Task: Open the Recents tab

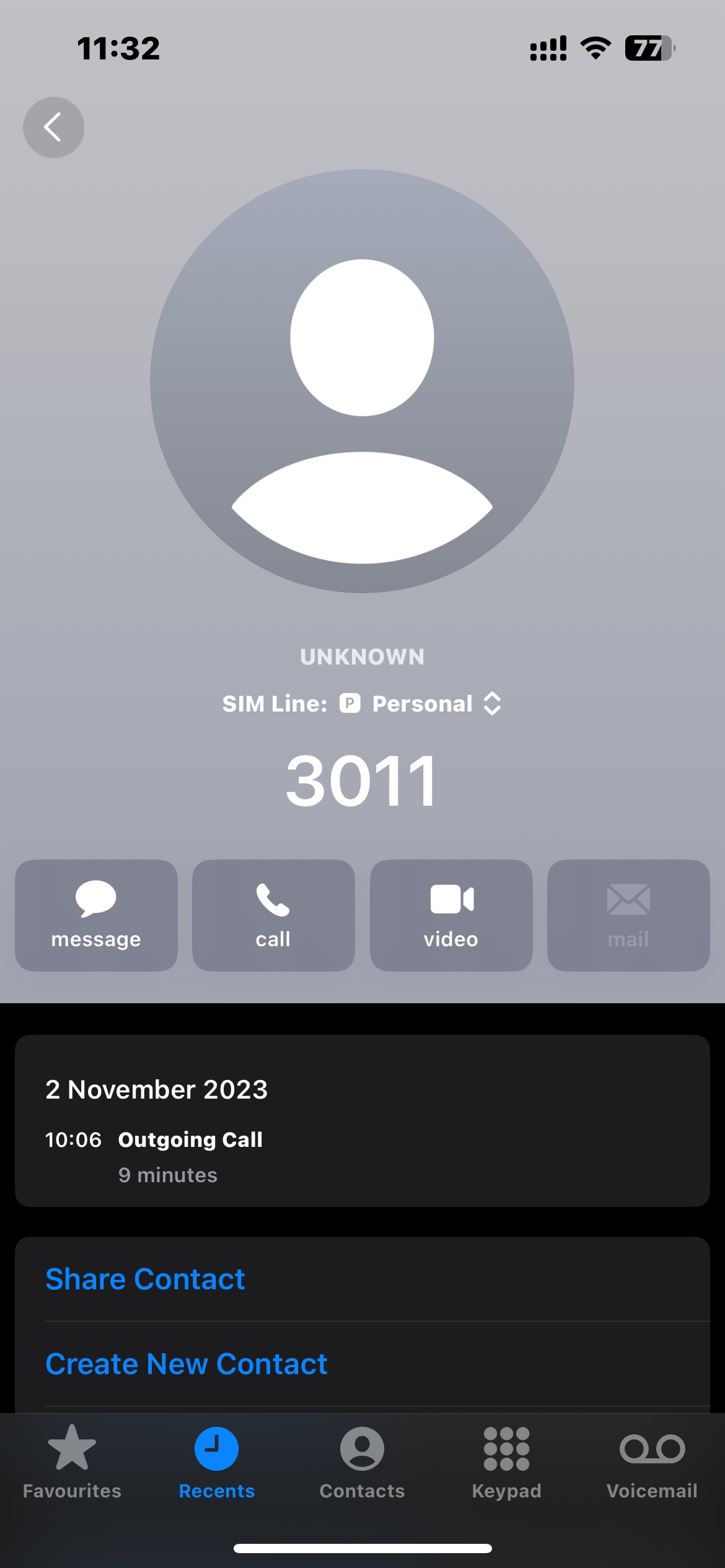Action: point(217,1461)
